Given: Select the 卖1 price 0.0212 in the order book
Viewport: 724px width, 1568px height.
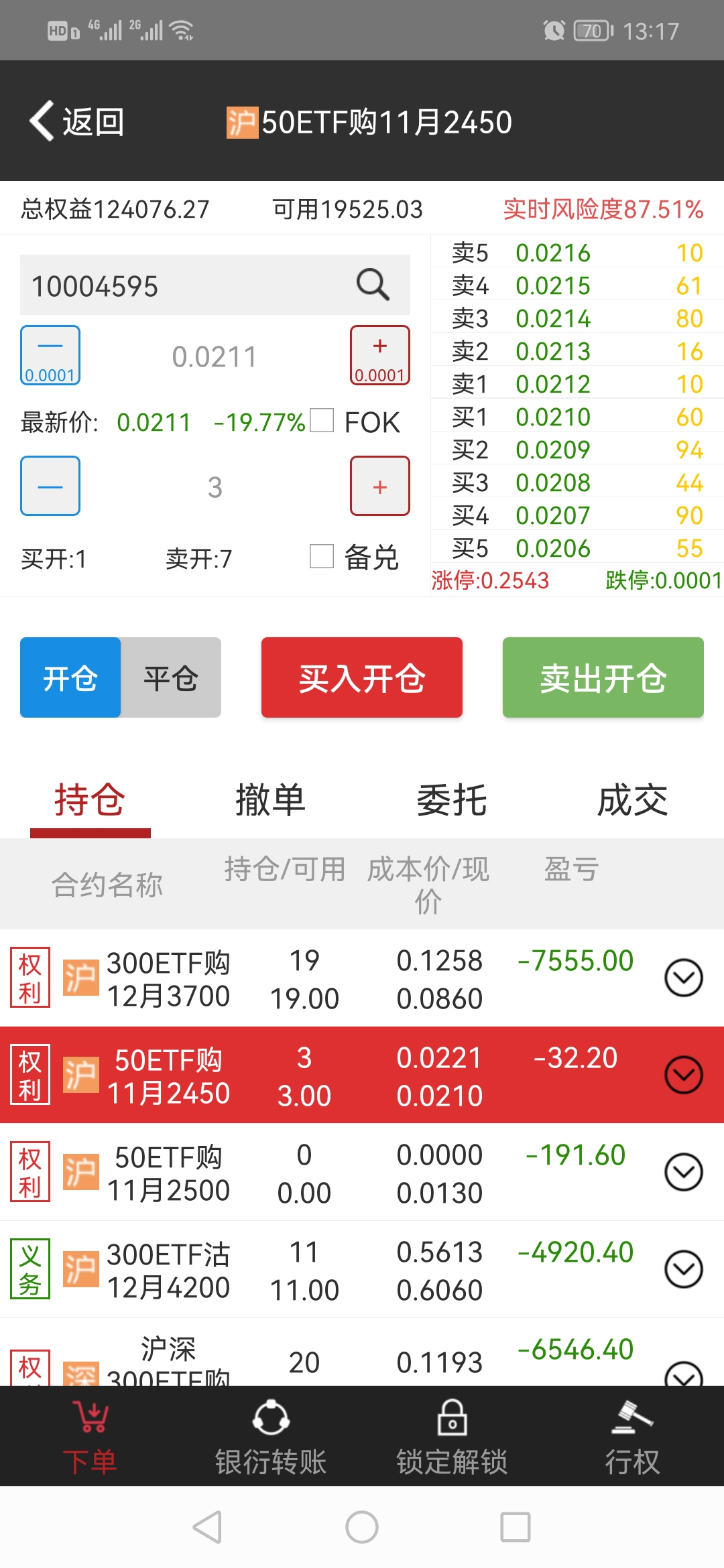Looking at the screenshot, I should (x=553, y=384).
